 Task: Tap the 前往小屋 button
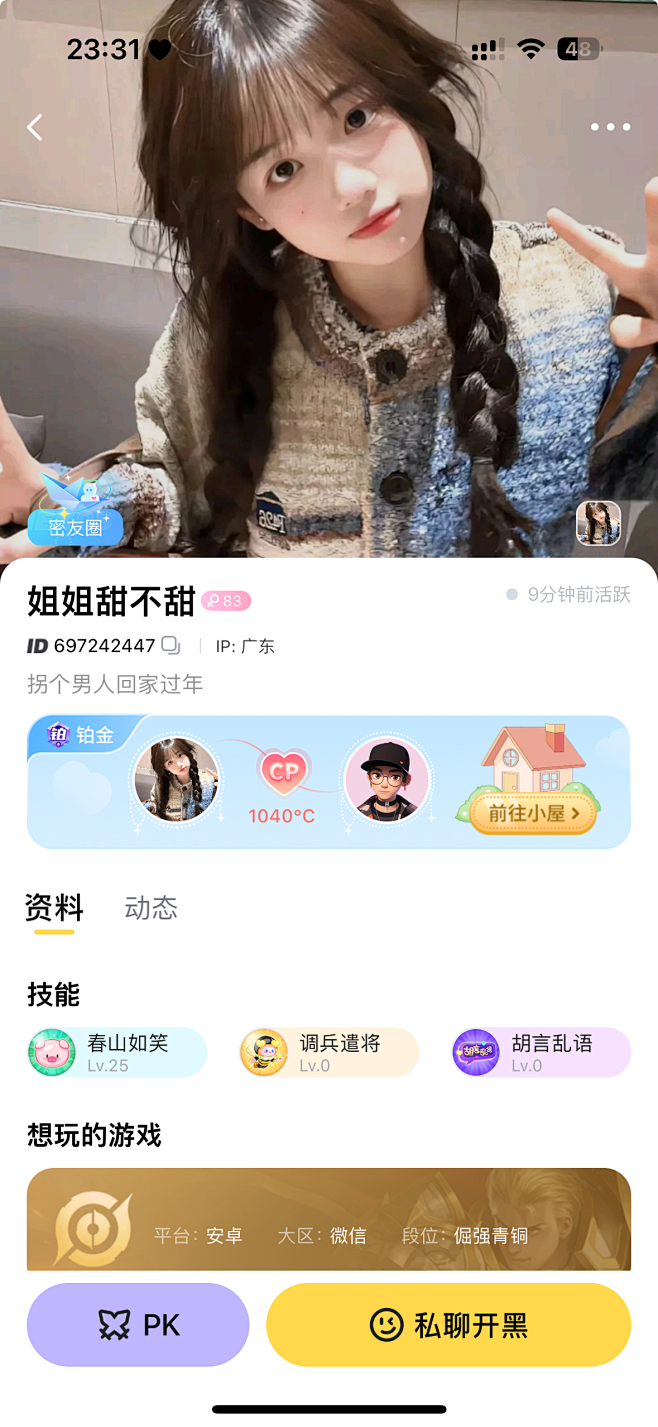tap(534, 813)
